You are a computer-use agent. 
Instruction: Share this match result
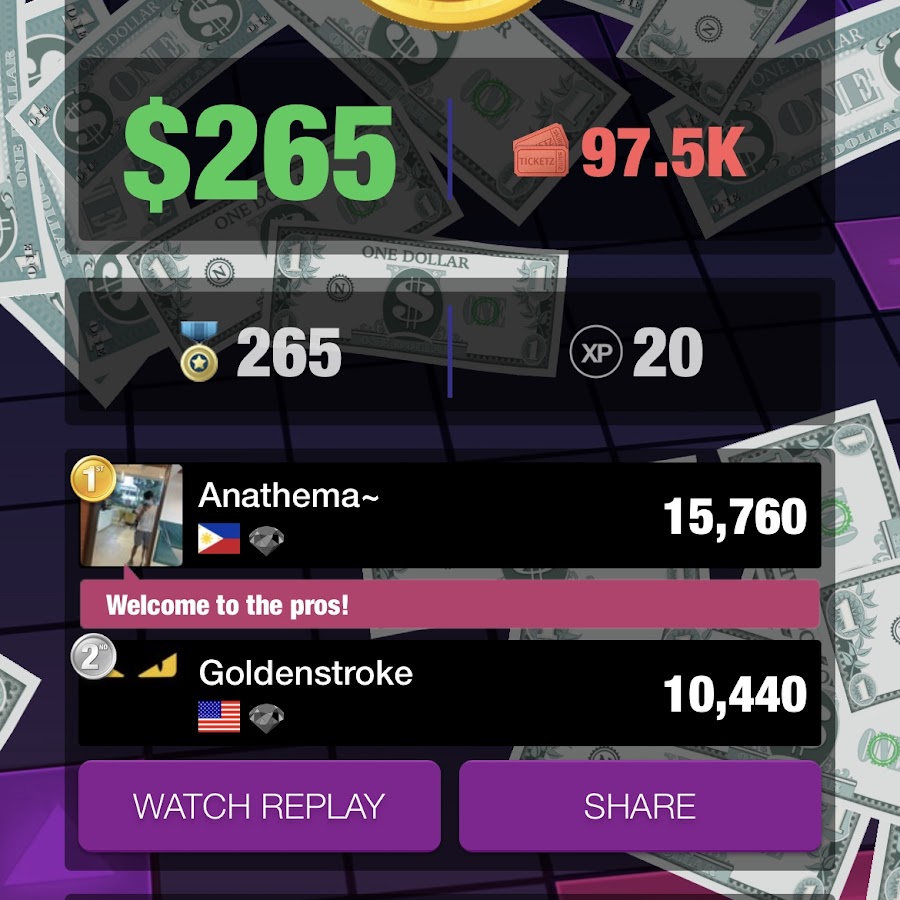pyautogui.click(x=640, y=806)
